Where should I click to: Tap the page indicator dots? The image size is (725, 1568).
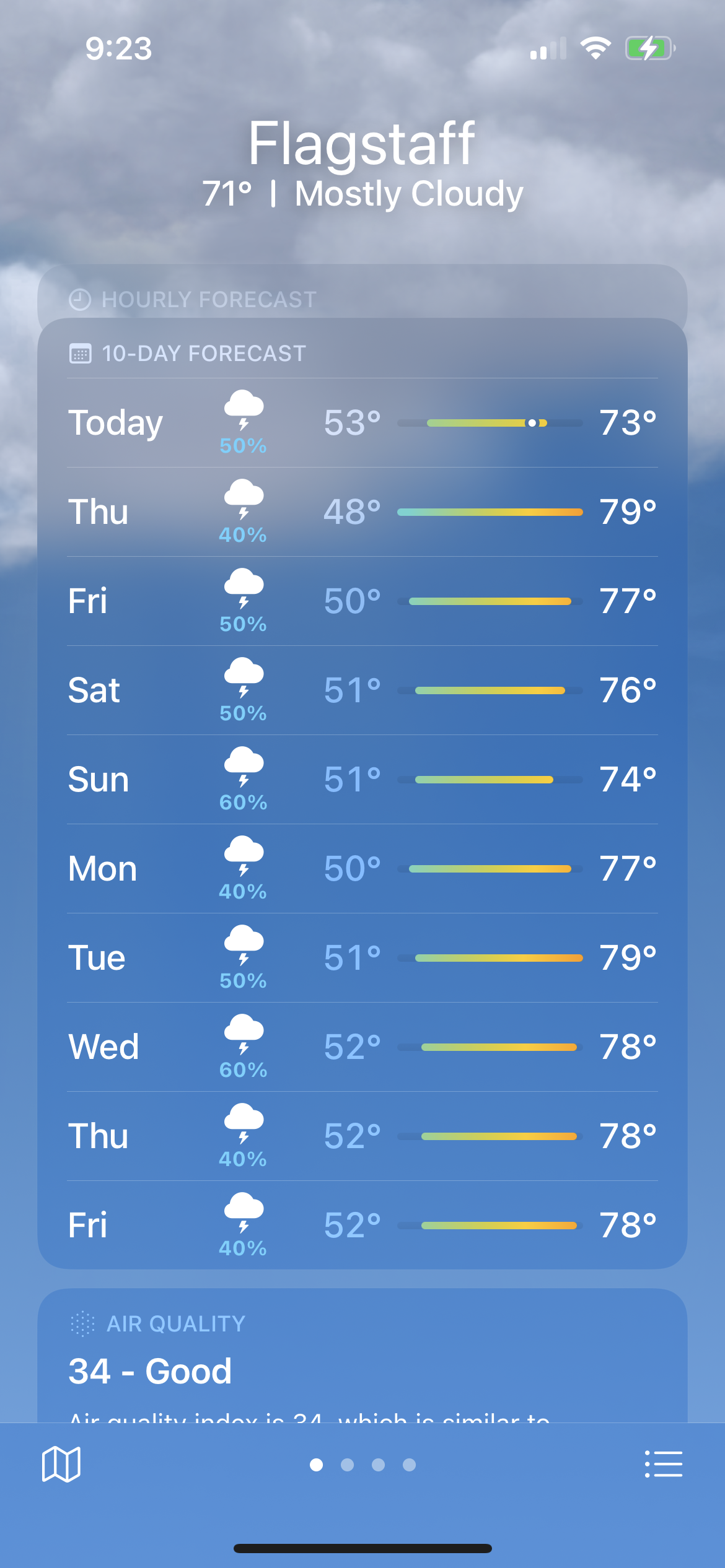click(x=362, y=1465)
